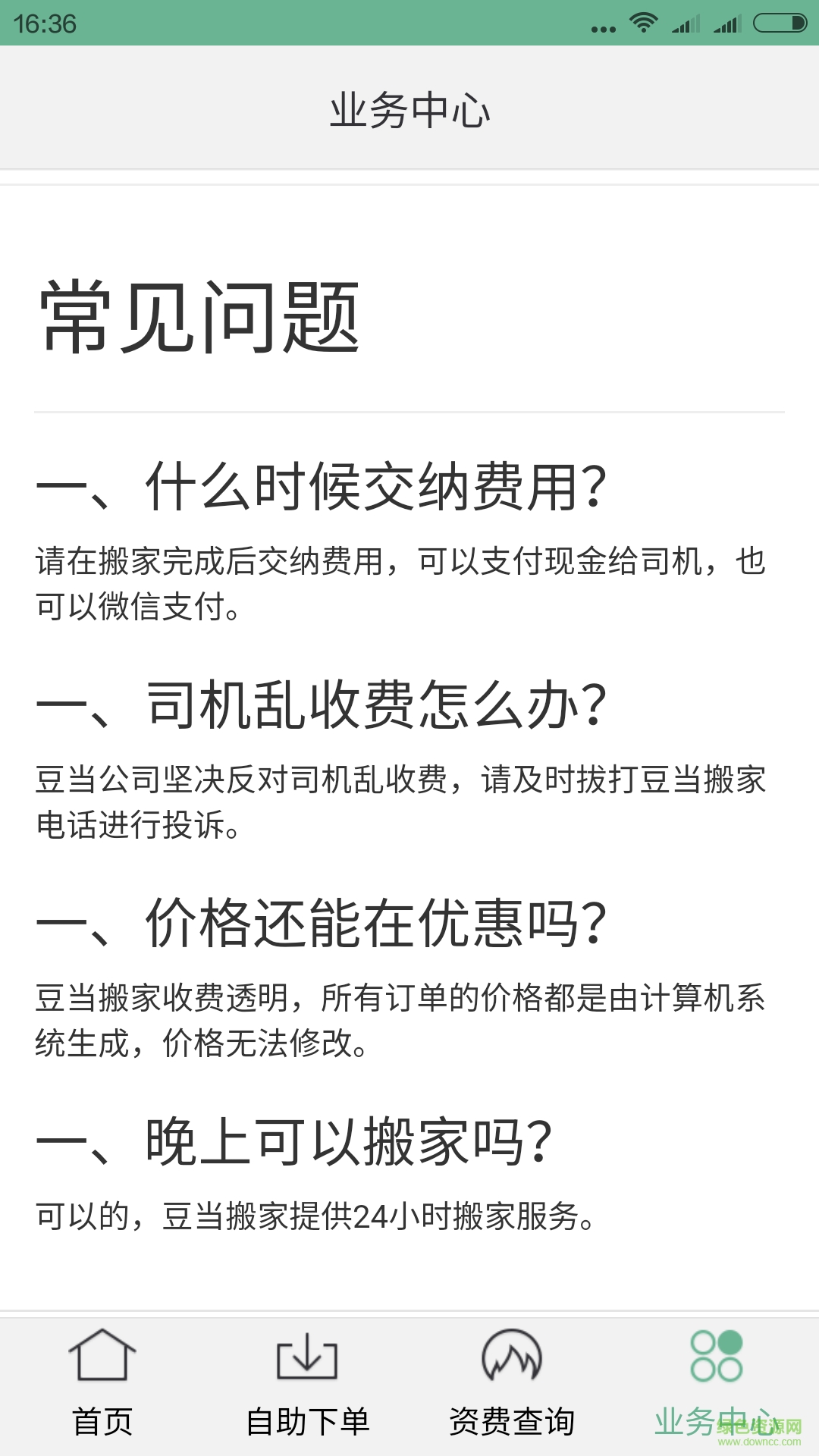
Task: Tap the question 什么时候交纳费用
Action: pos(326,489)
